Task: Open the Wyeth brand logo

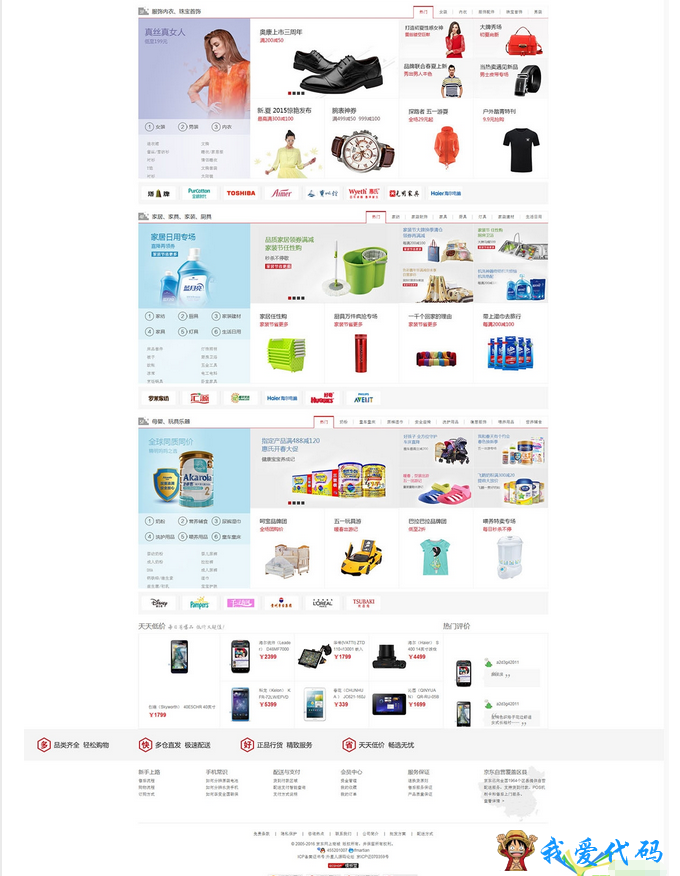Action: click(x=362, y=193)
